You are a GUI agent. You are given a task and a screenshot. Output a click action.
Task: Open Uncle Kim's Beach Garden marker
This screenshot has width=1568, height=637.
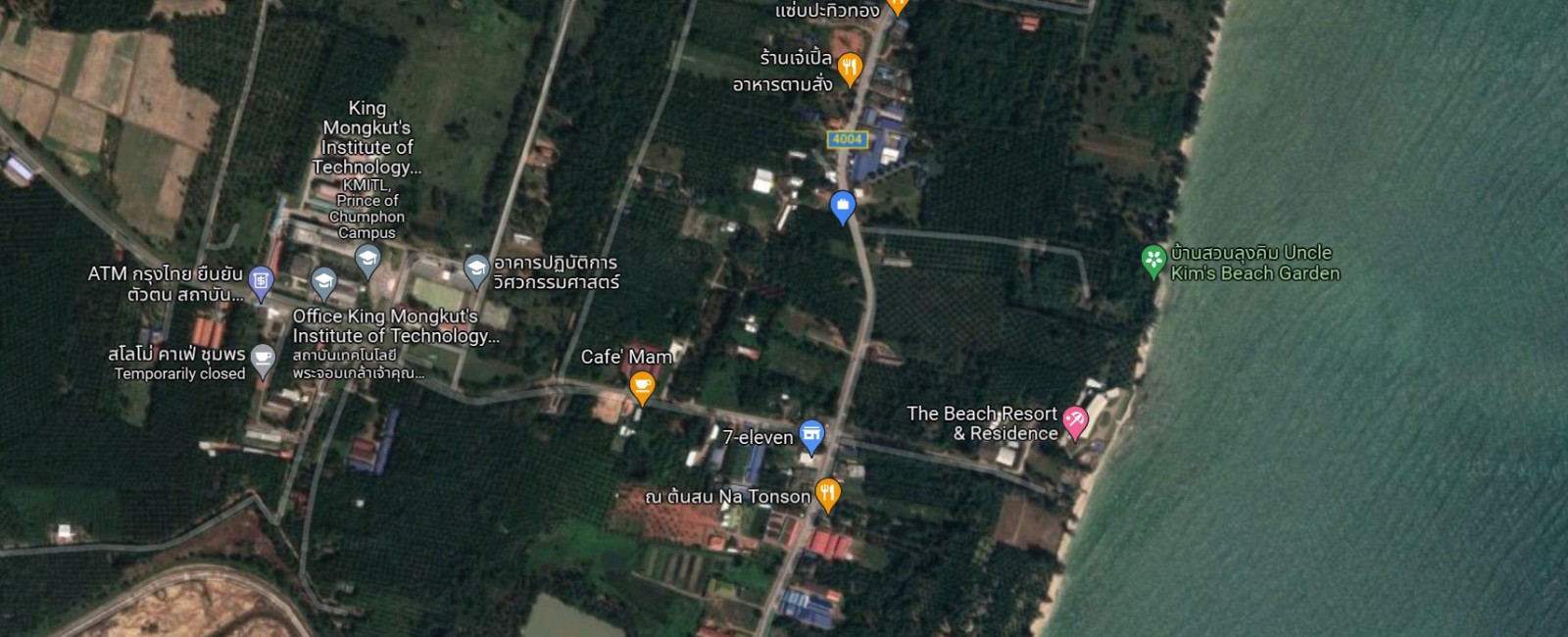click(1154, 261)
